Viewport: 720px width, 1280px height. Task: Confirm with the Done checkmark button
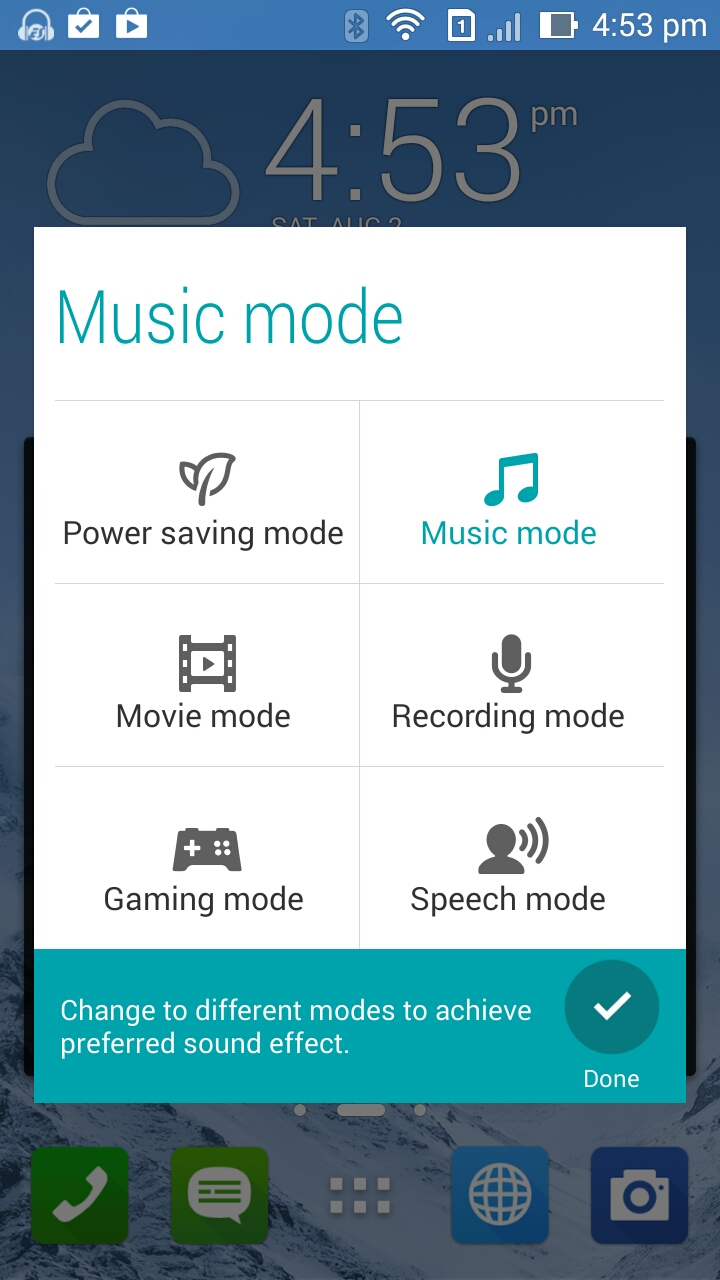tap(611, 1008)
